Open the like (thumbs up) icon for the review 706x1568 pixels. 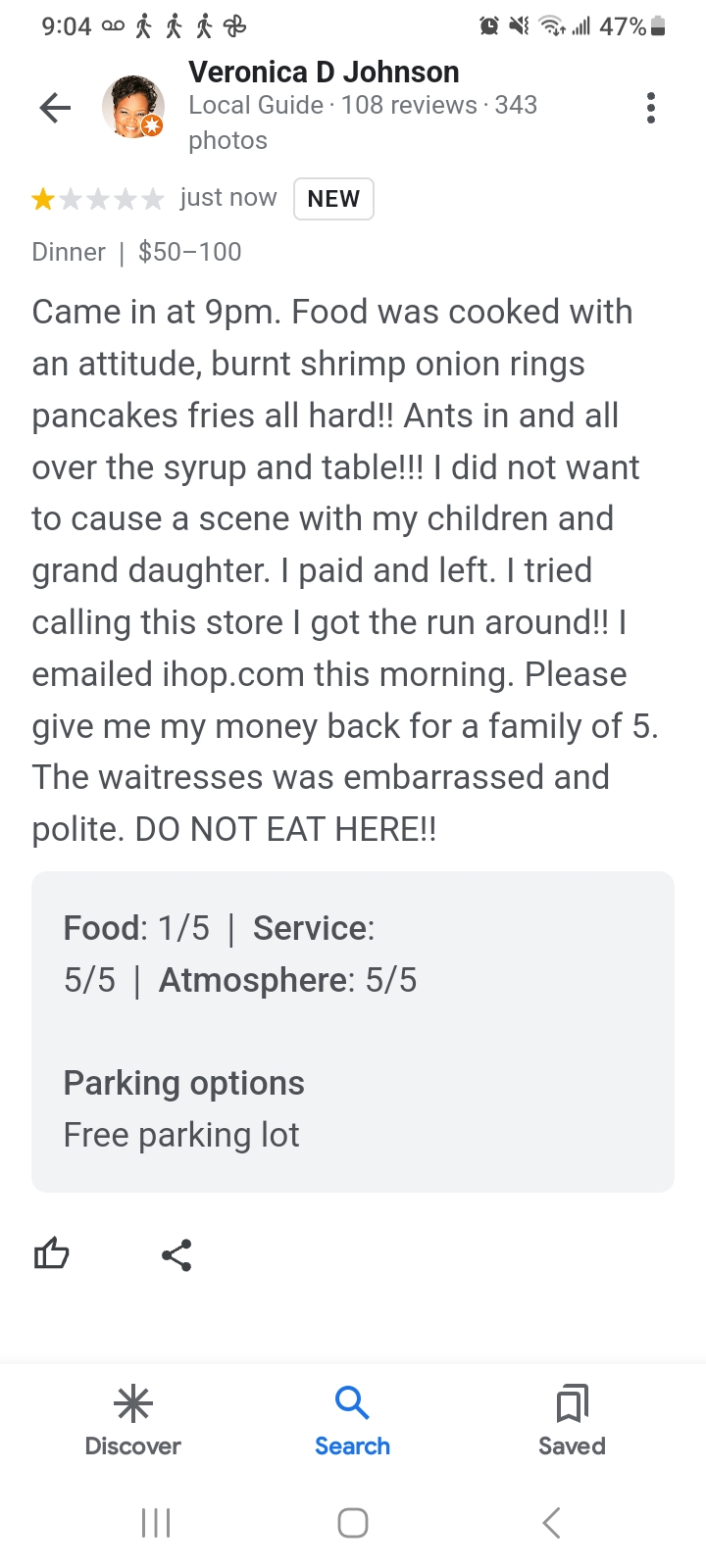click(x=51, y=1254)
